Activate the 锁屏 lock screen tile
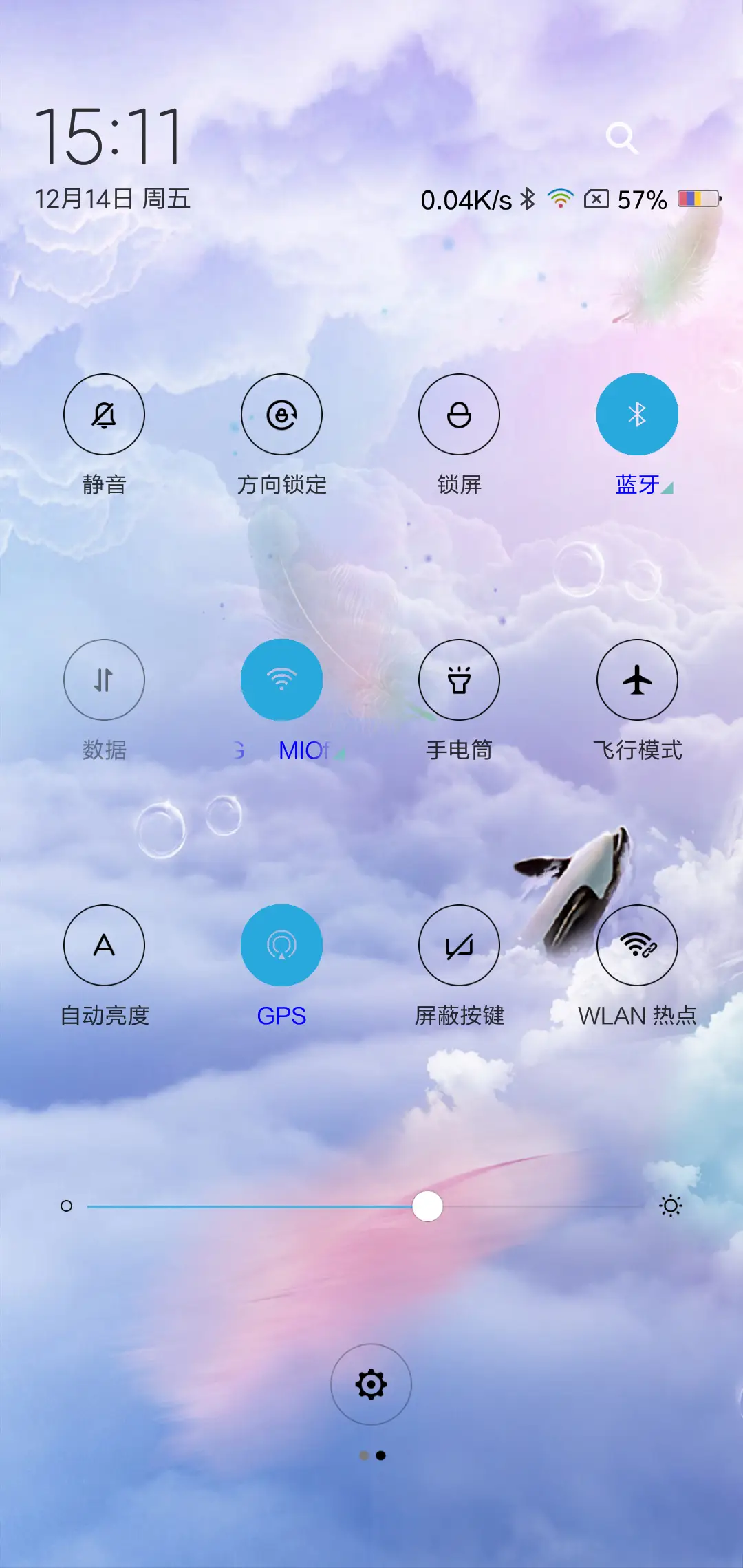This screenshot has width=743, height=1568. (x=460, y=413)
